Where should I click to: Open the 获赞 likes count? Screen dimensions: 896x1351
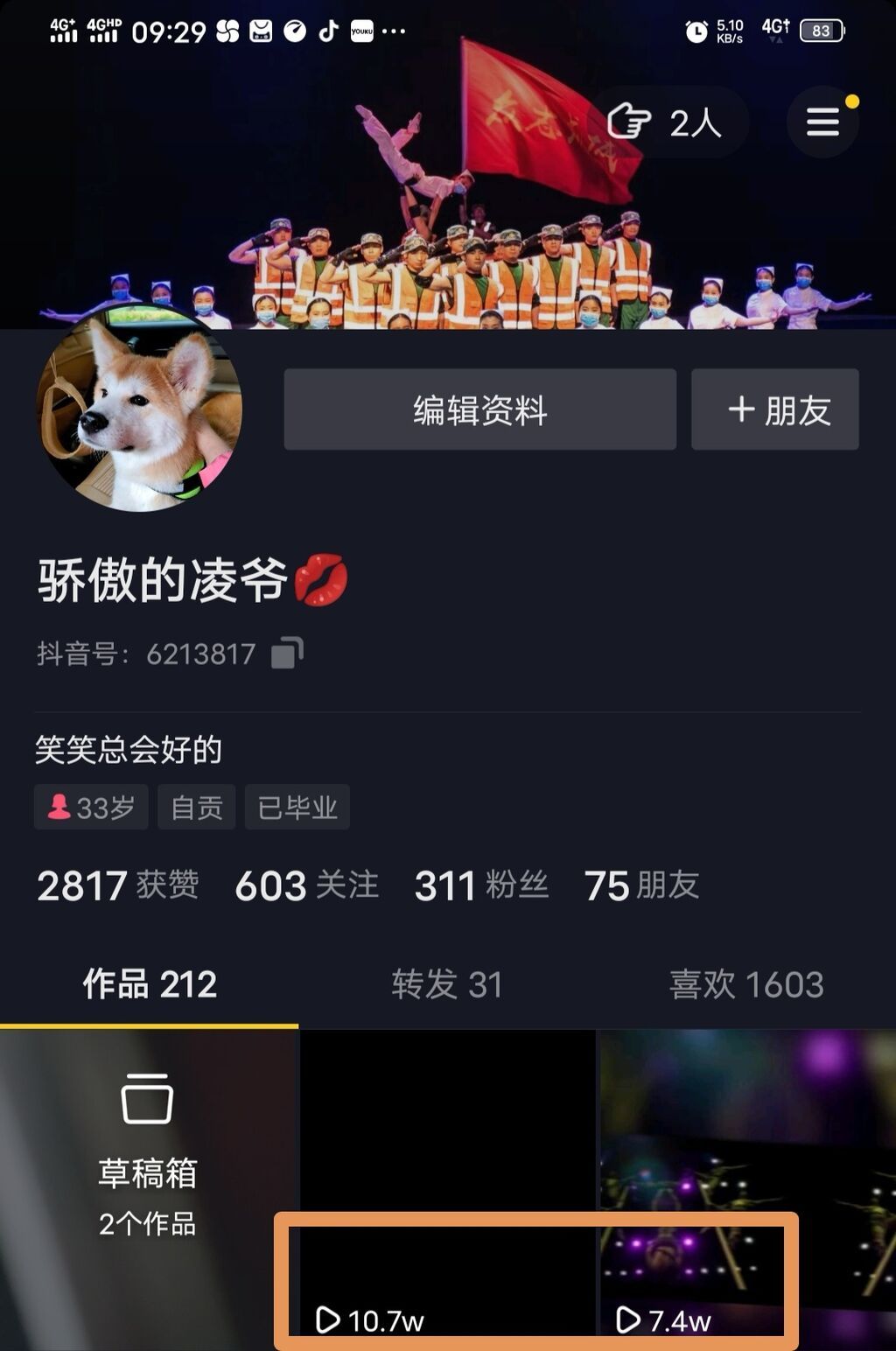pyautogui.click(x=118, y=885)
